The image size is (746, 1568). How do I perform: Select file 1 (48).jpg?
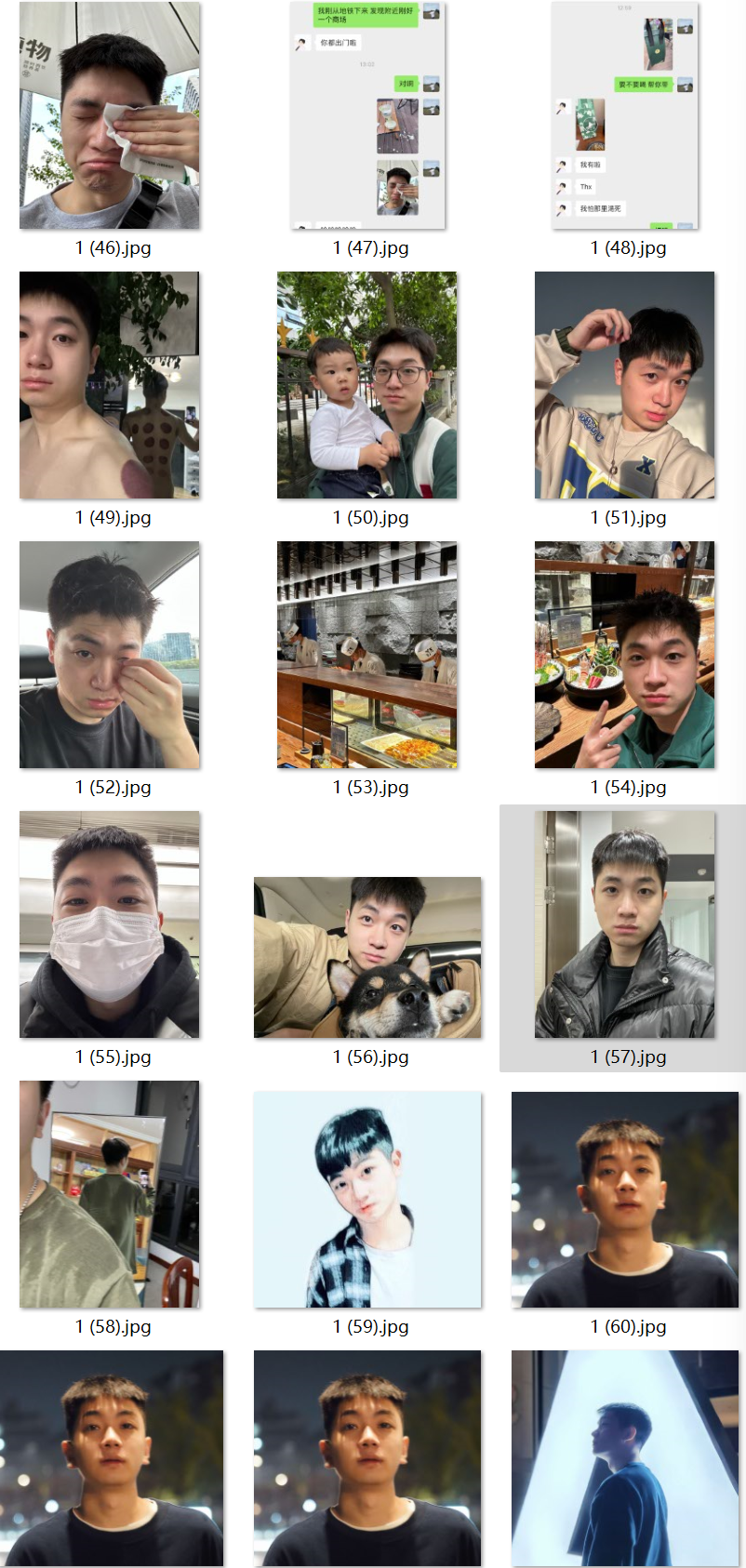625,116
